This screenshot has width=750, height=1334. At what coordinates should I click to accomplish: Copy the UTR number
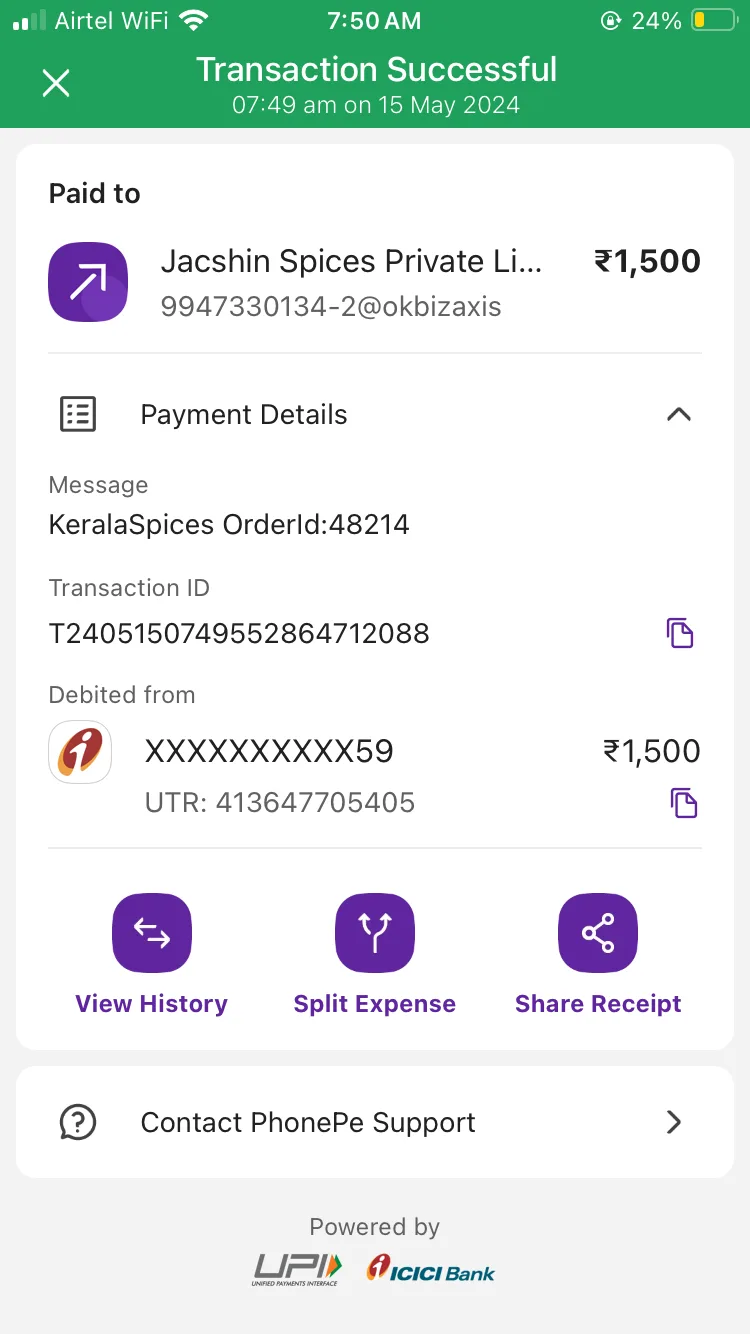point(684,803)
